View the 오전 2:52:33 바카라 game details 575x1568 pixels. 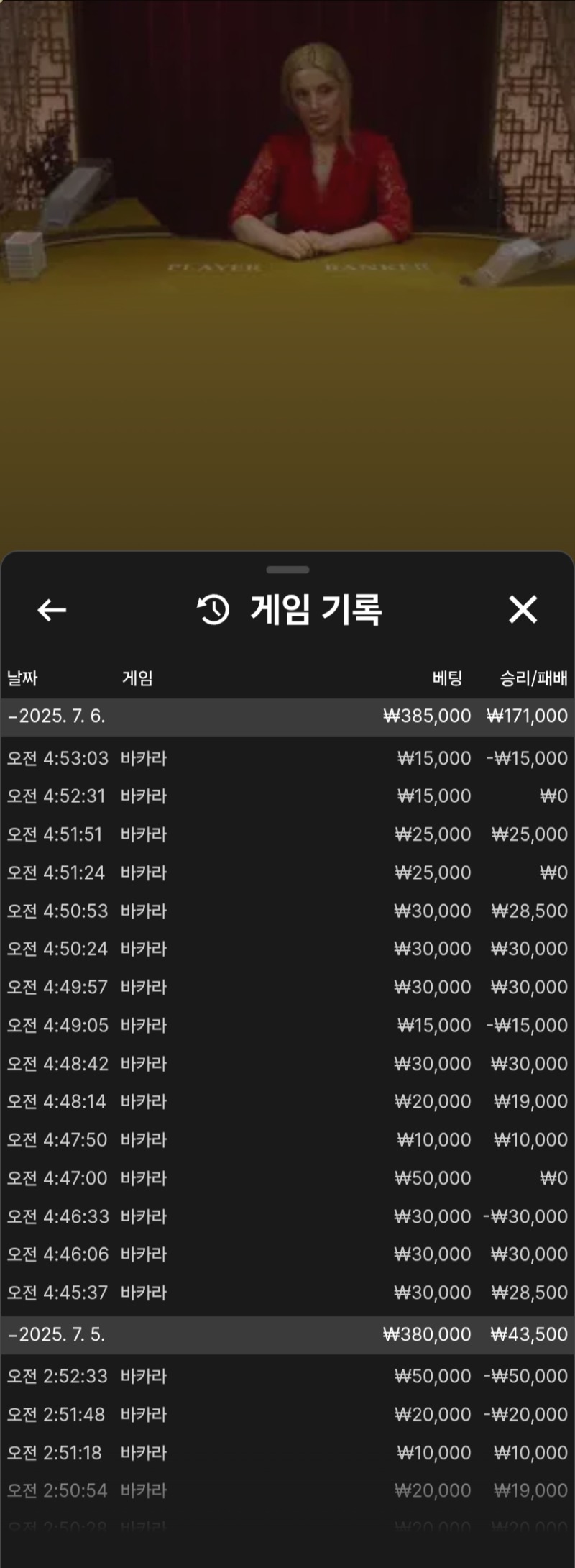[x=287, y=1376]
